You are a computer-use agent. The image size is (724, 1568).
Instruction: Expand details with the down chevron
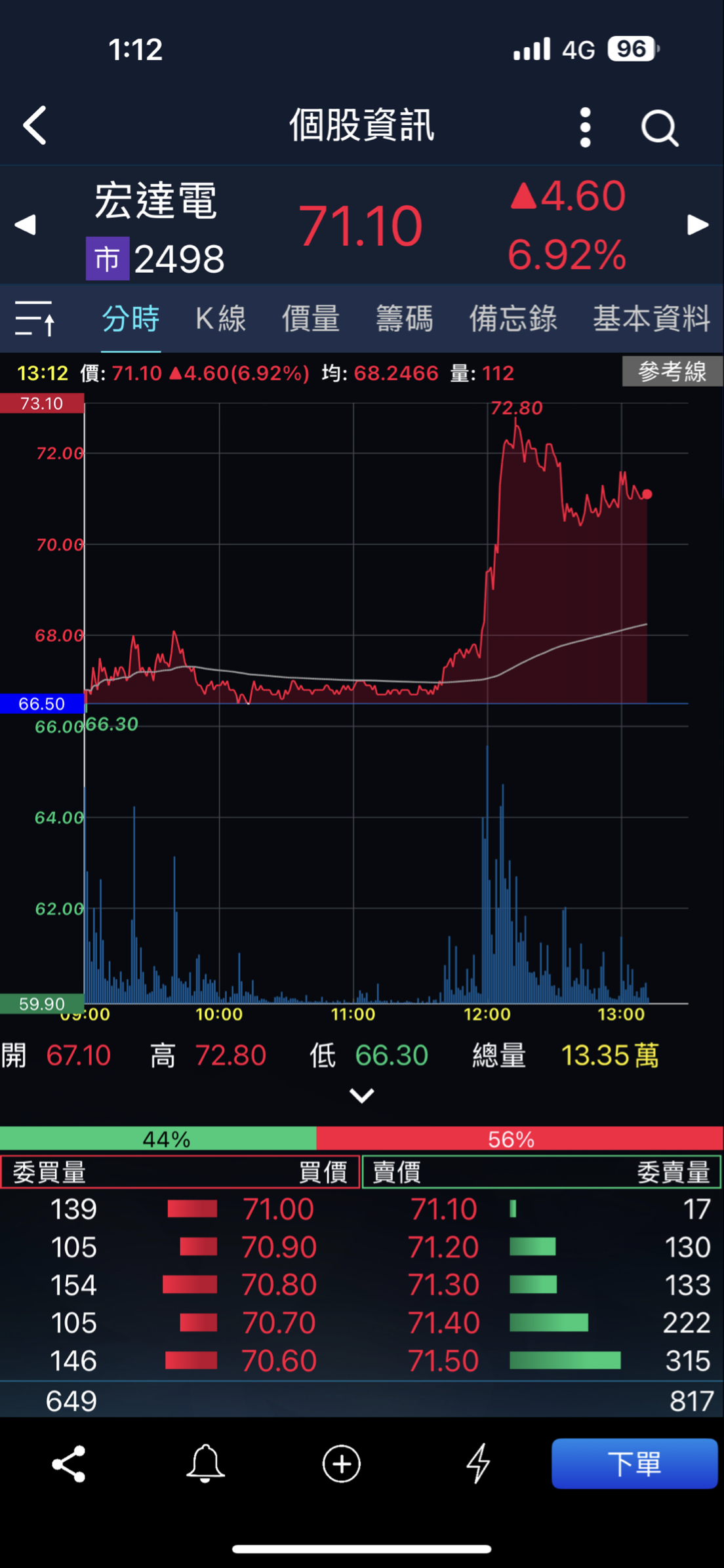pos(361,1095)
